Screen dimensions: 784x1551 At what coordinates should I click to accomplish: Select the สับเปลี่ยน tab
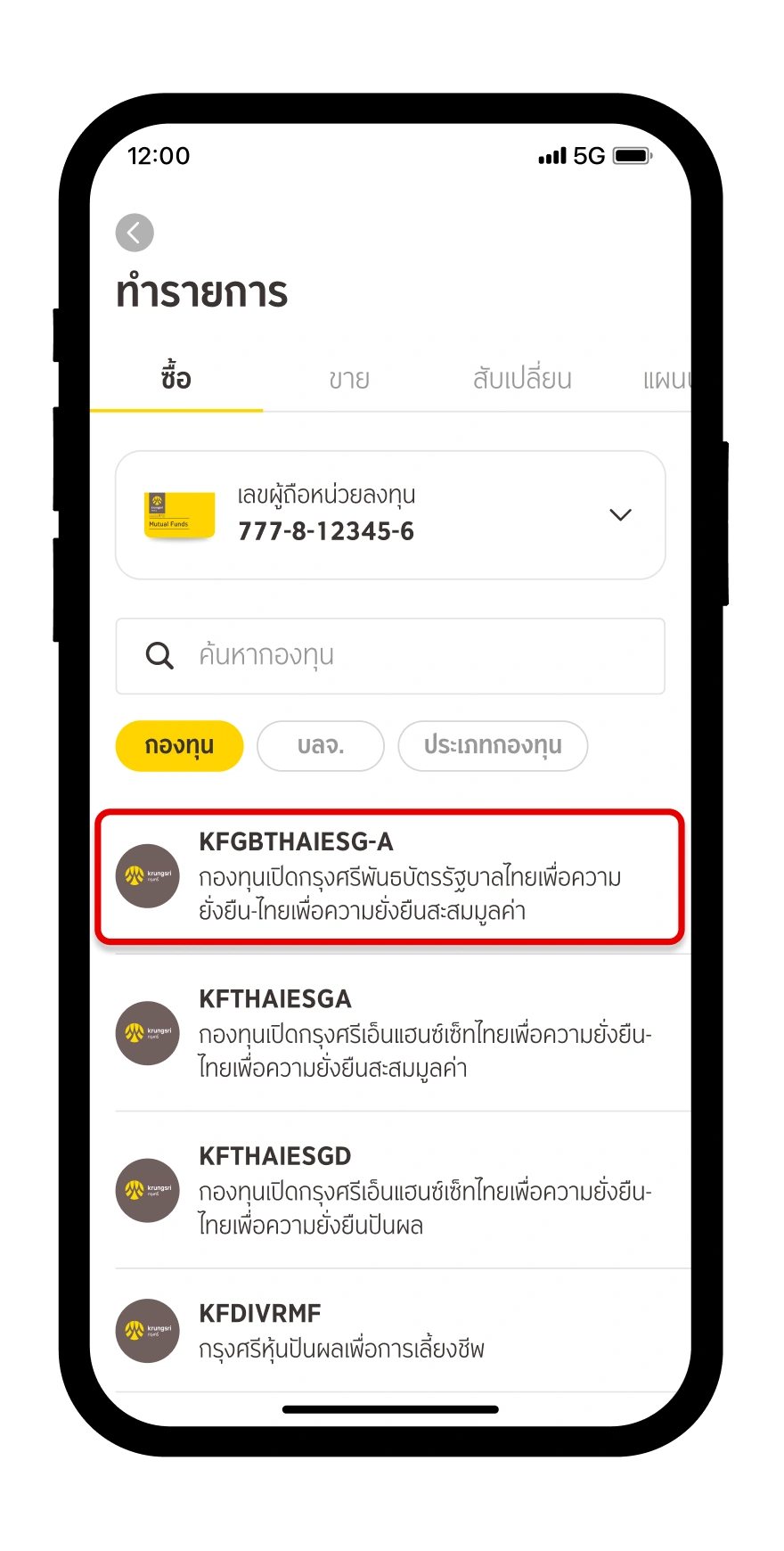522,378
